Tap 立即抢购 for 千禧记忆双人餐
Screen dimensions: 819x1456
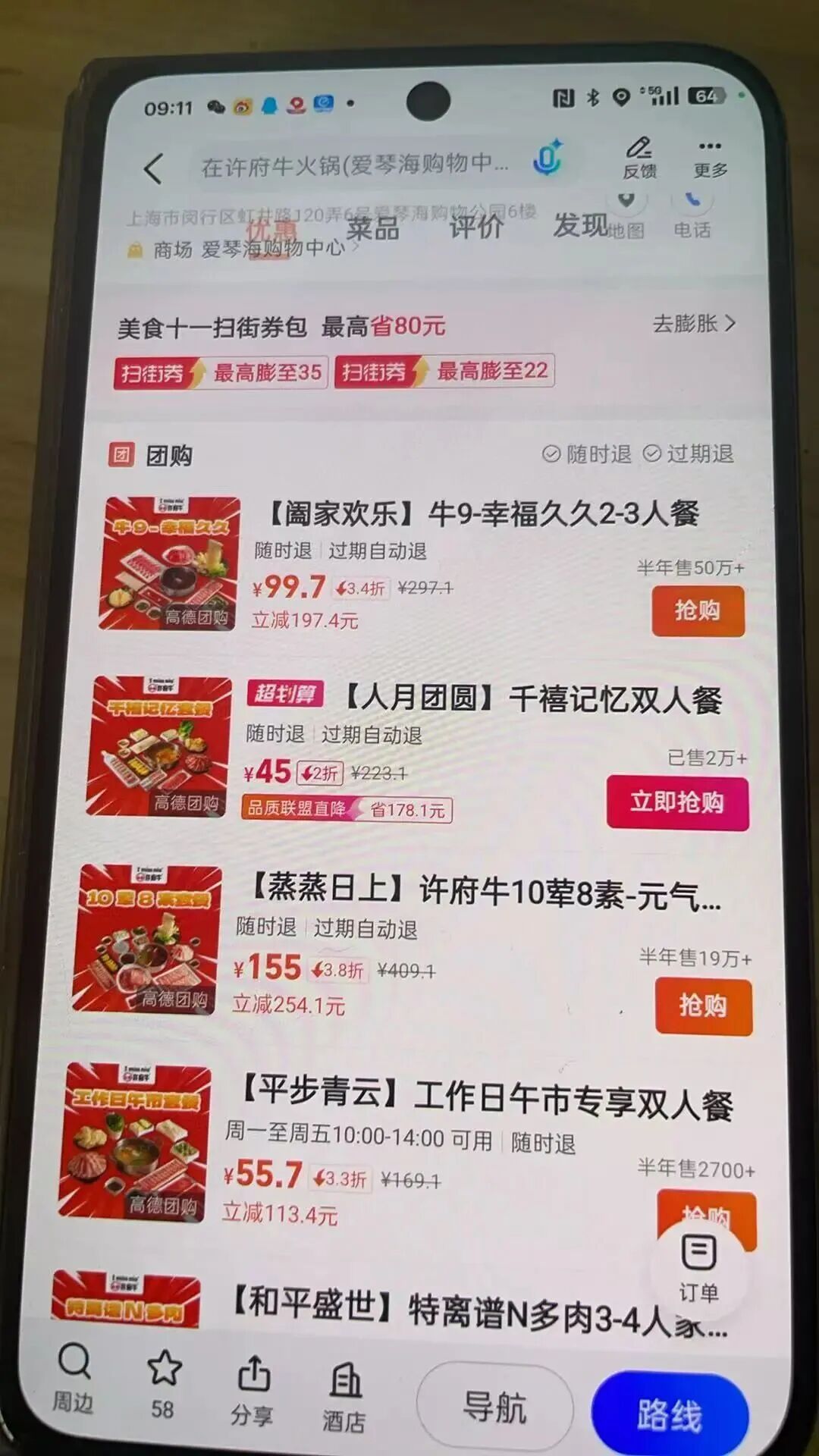[x=677, y=802]
